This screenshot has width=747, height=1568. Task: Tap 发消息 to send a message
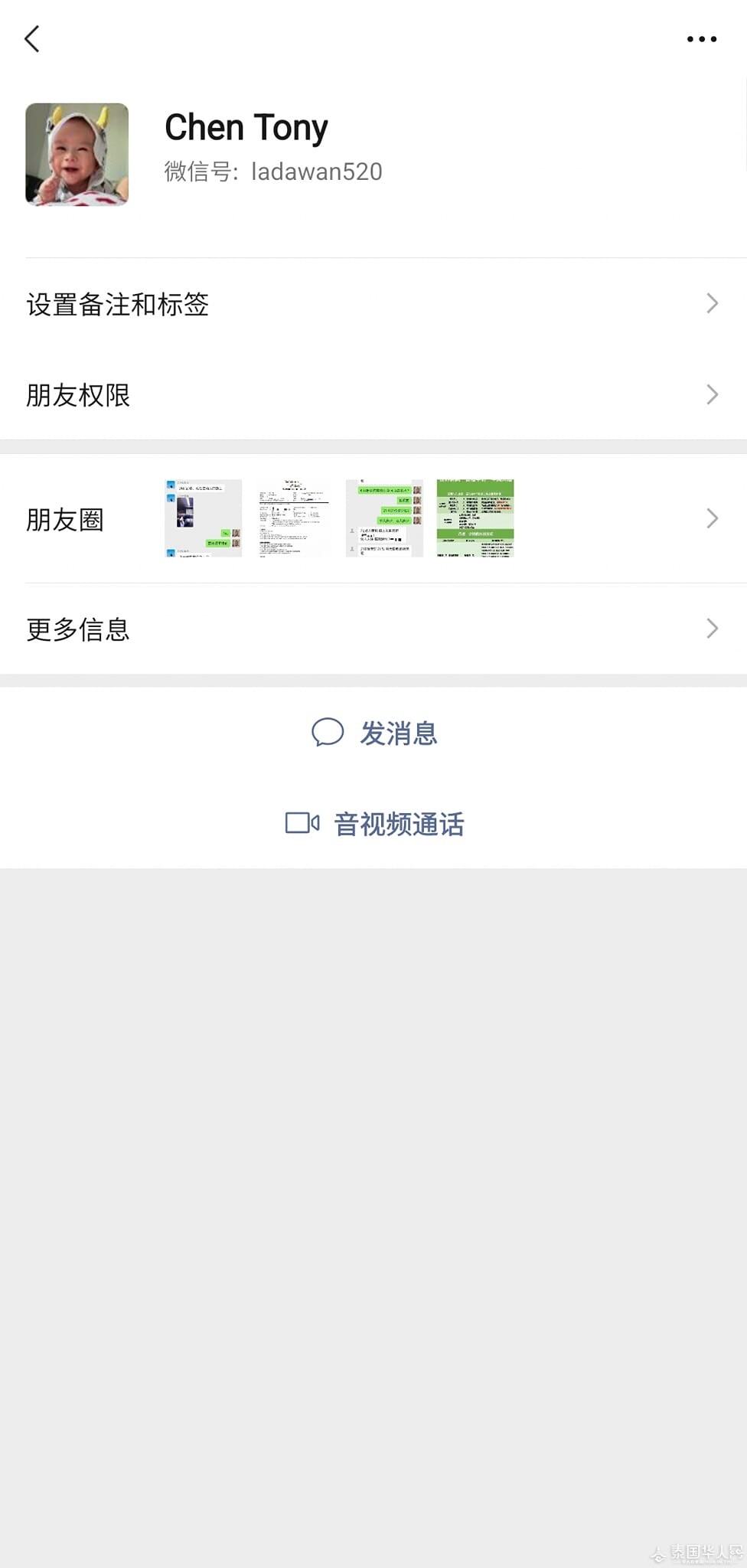375,733
